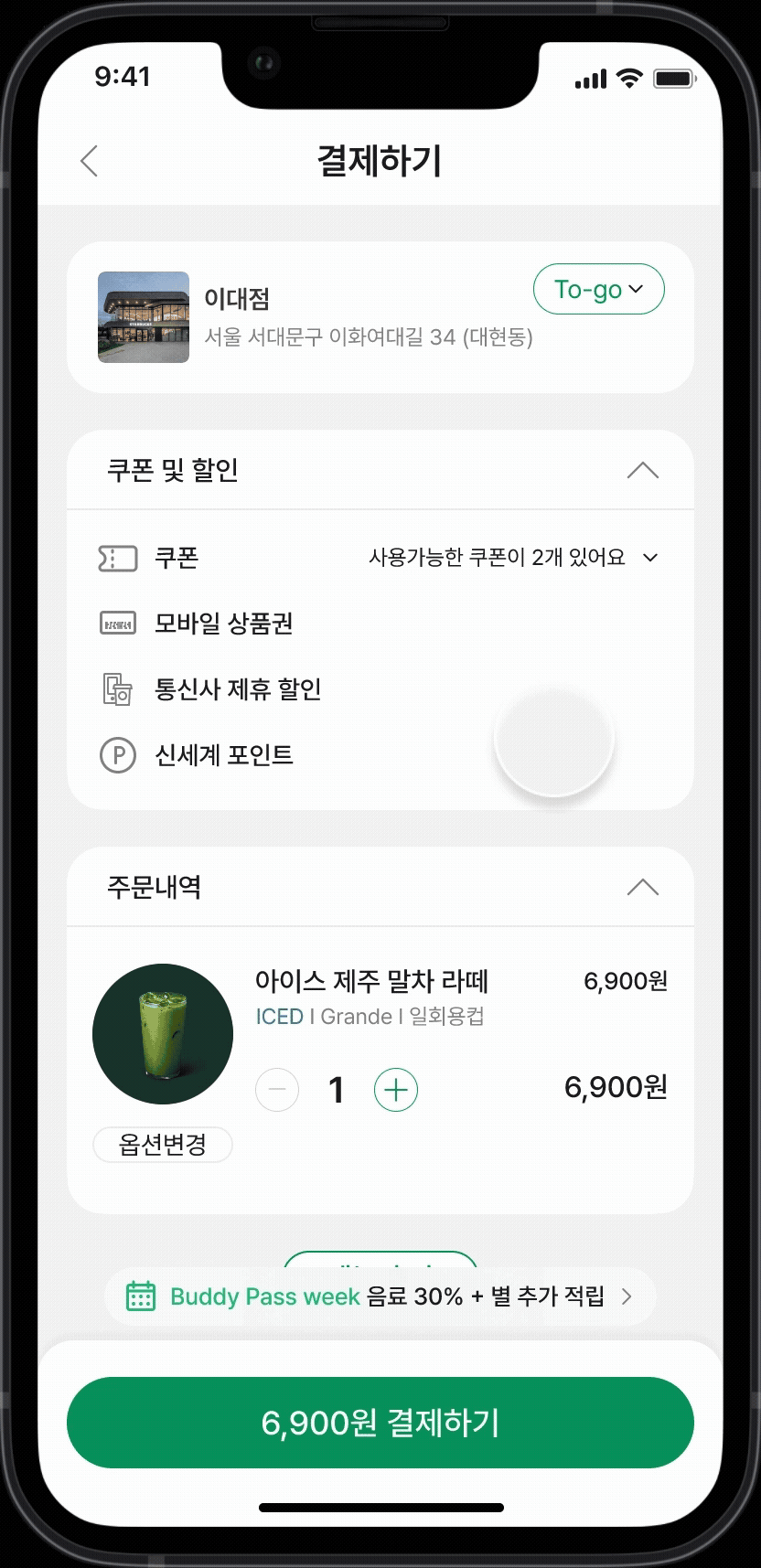761x1568 pixels.
Task: Tap the back arrow on 결제하기 header
Action: [88, 161]
